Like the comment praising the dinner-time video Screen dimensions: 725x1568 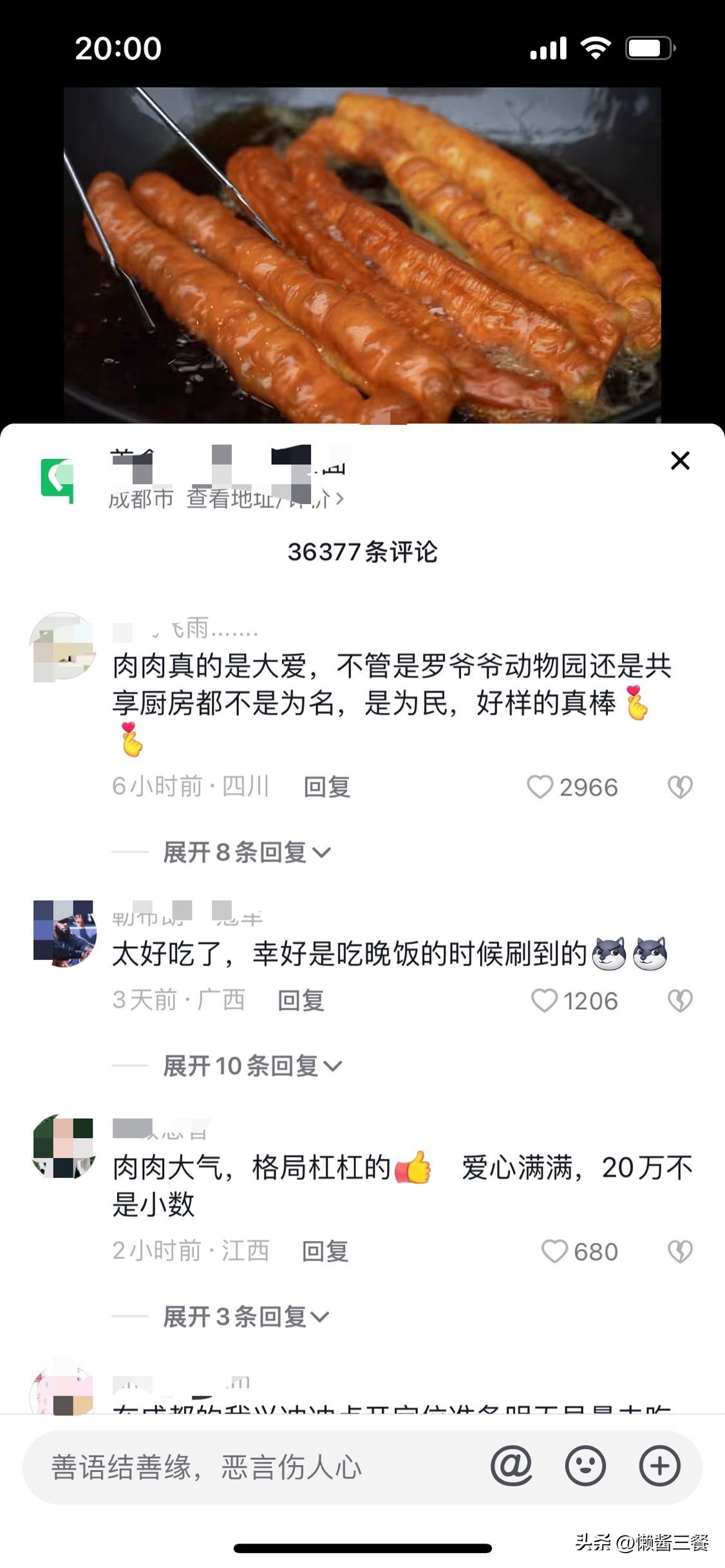(545, 1000)
